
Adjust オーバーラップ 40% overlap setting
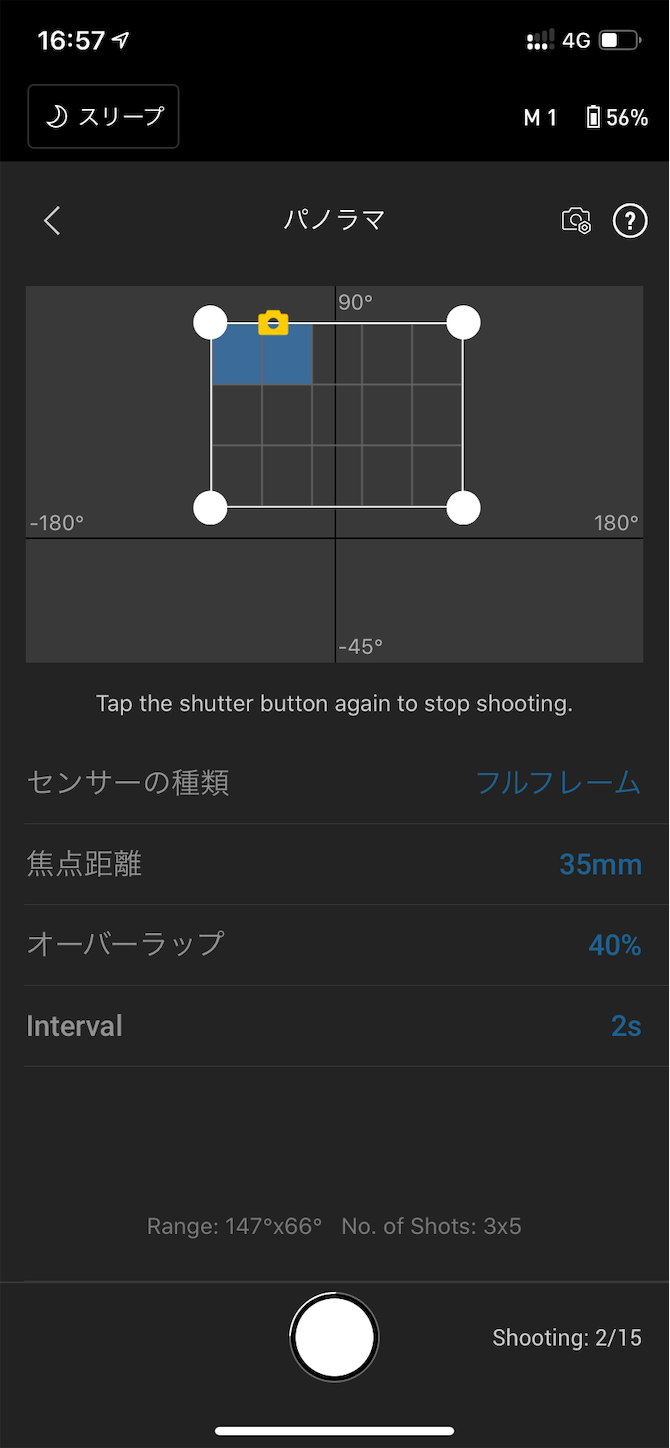click(614, 945)
